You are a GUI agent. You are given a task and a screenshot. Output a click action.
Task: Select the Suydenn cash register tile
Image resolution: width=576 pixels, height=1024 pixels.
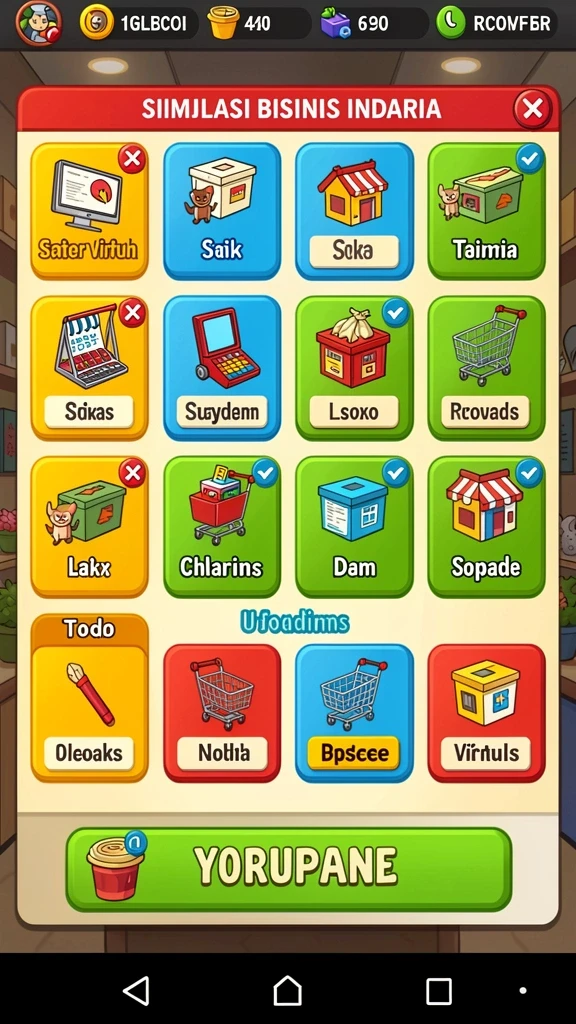coord(222,368)
